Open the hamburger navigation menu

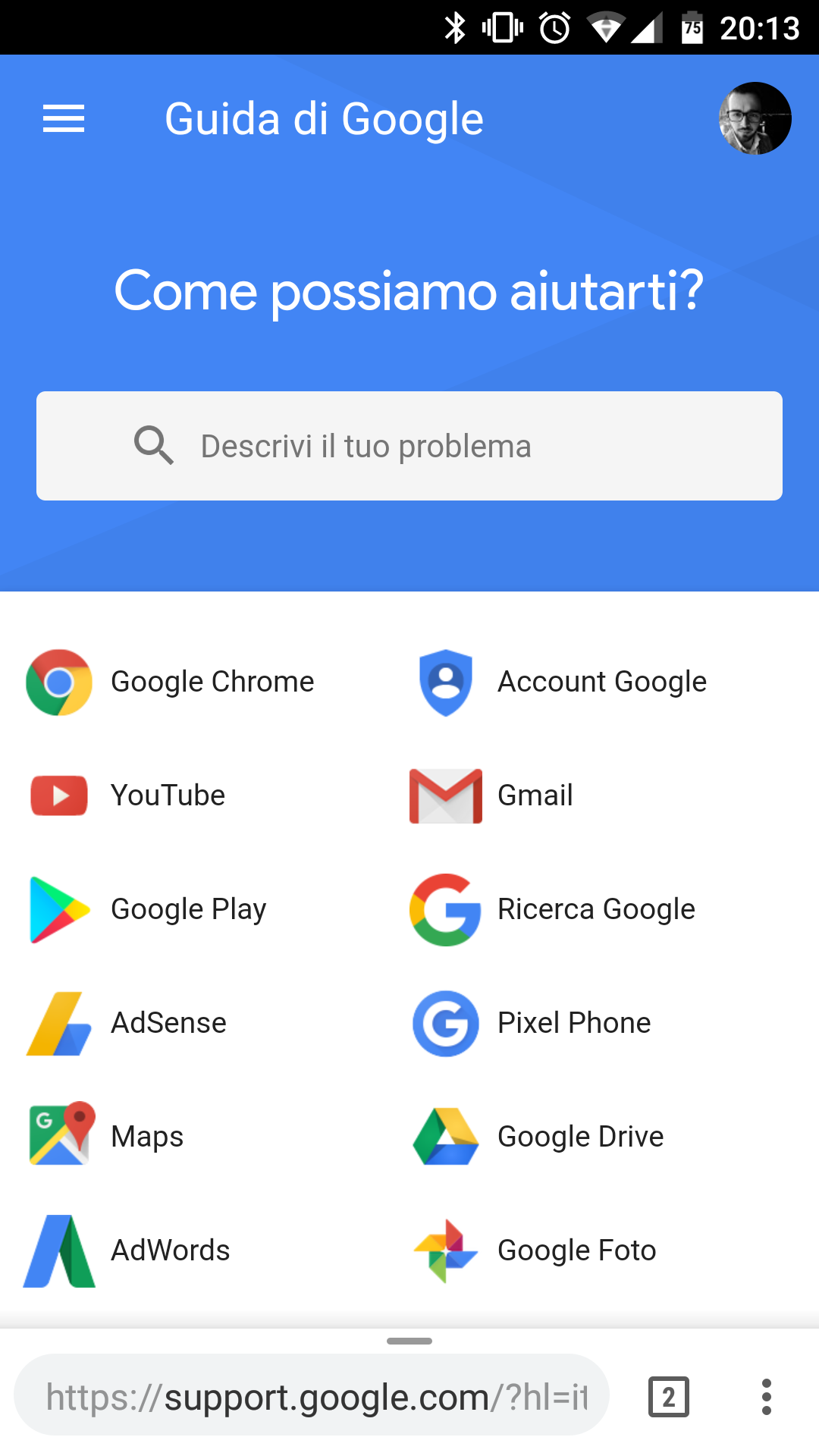pos(64,118)
